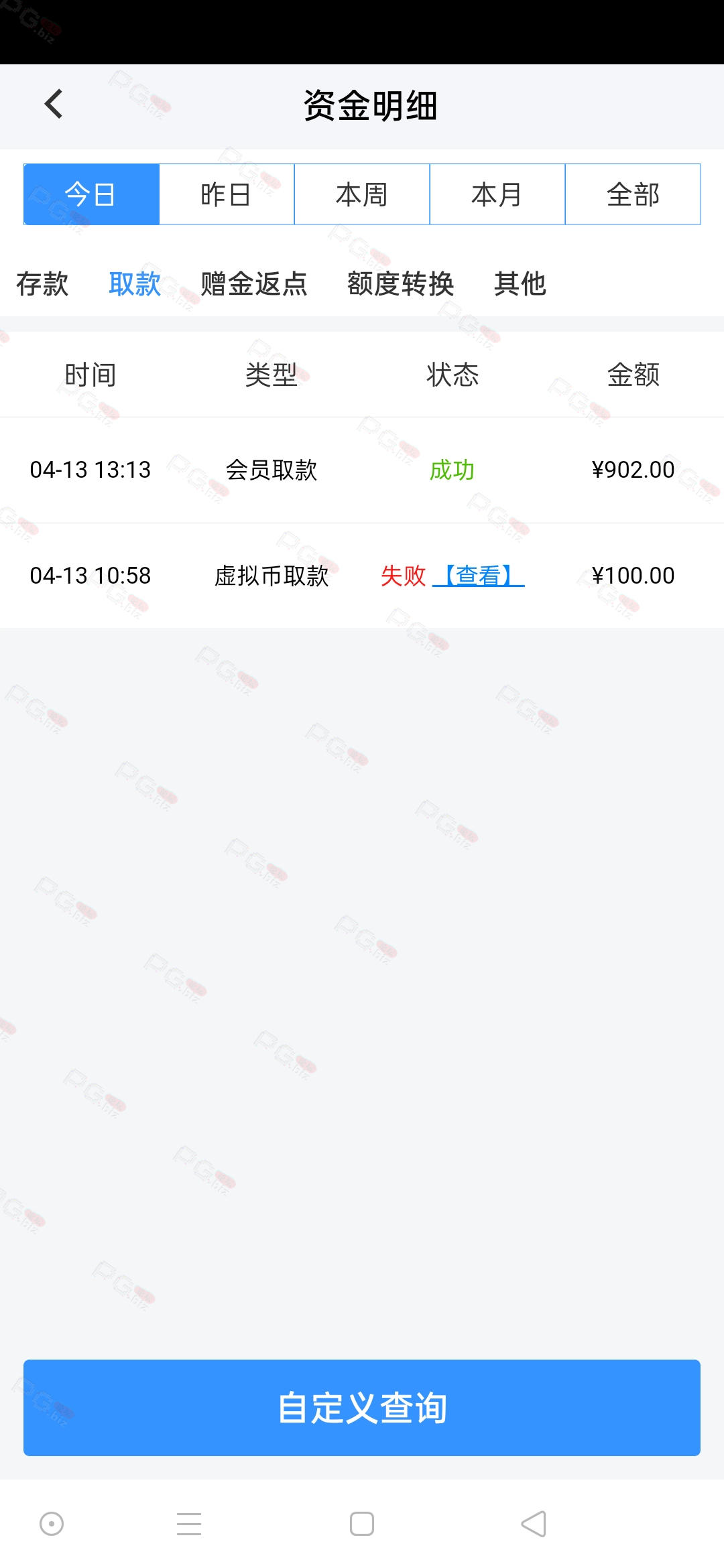724x1568 pixels.
Task: Switch to the 昨日 date filter
Action: click(227, 194)
